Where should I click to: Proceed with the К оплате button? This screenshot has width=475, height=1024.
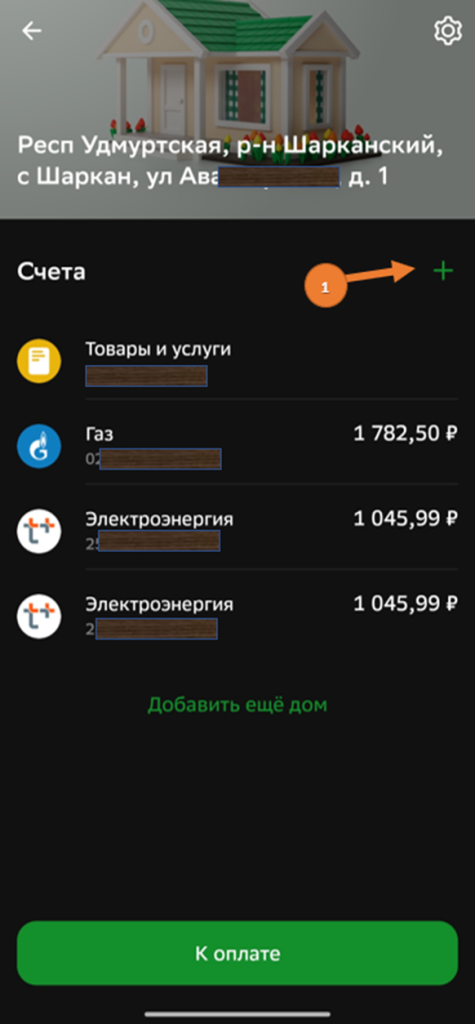237,953
